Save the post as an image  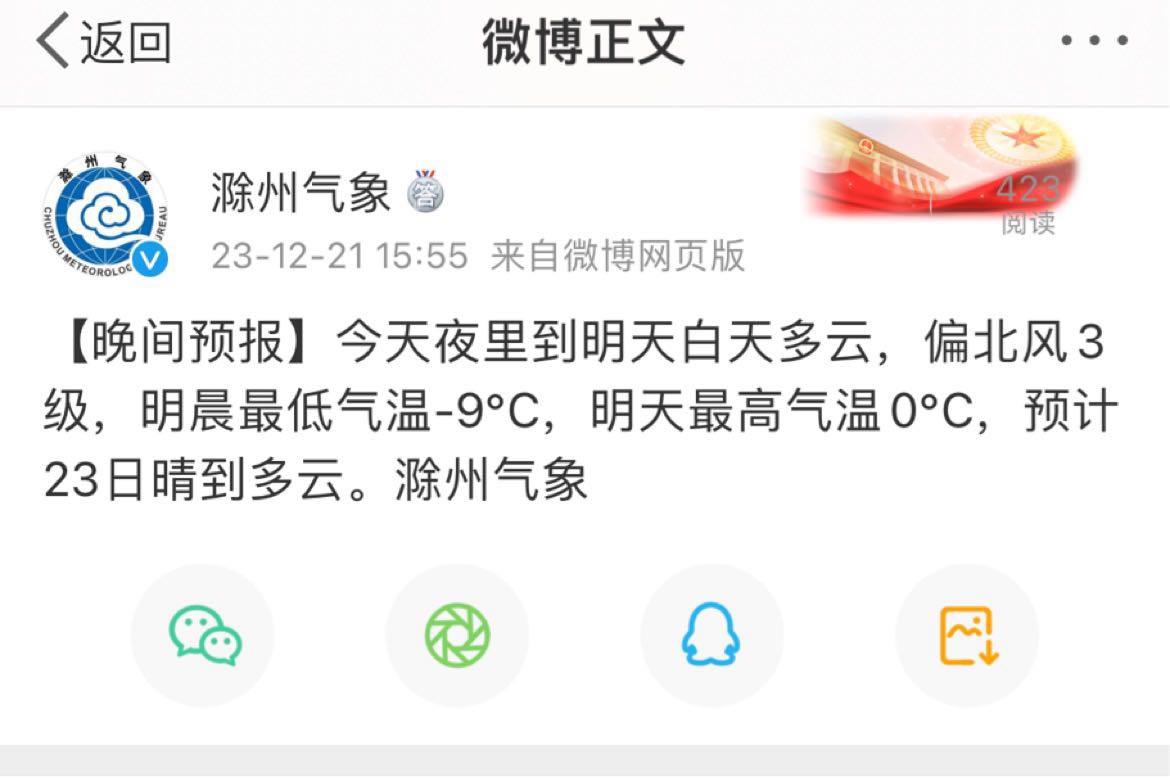966,636
